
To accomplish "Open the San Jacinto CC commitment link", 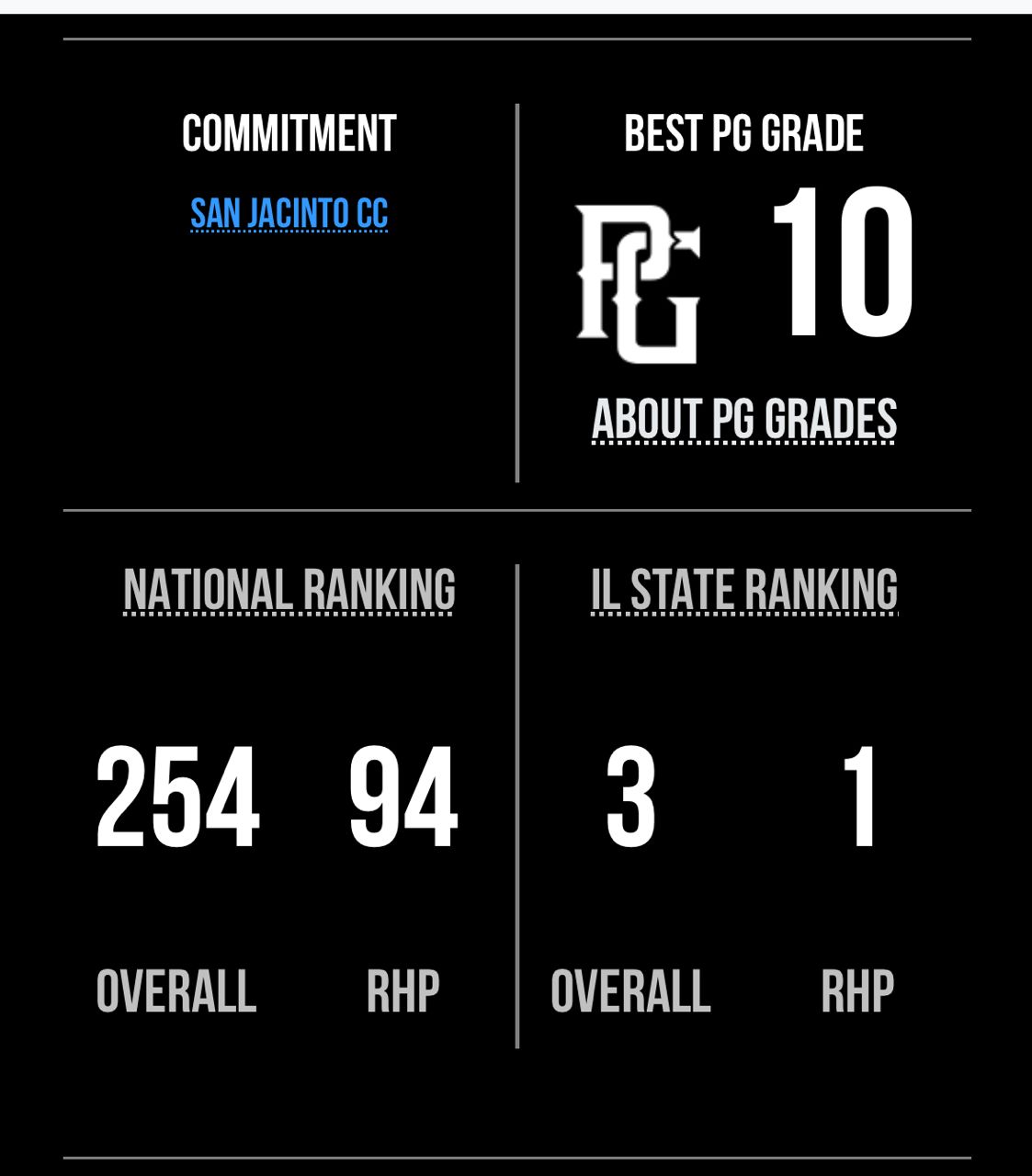I will tap(289, 214).
